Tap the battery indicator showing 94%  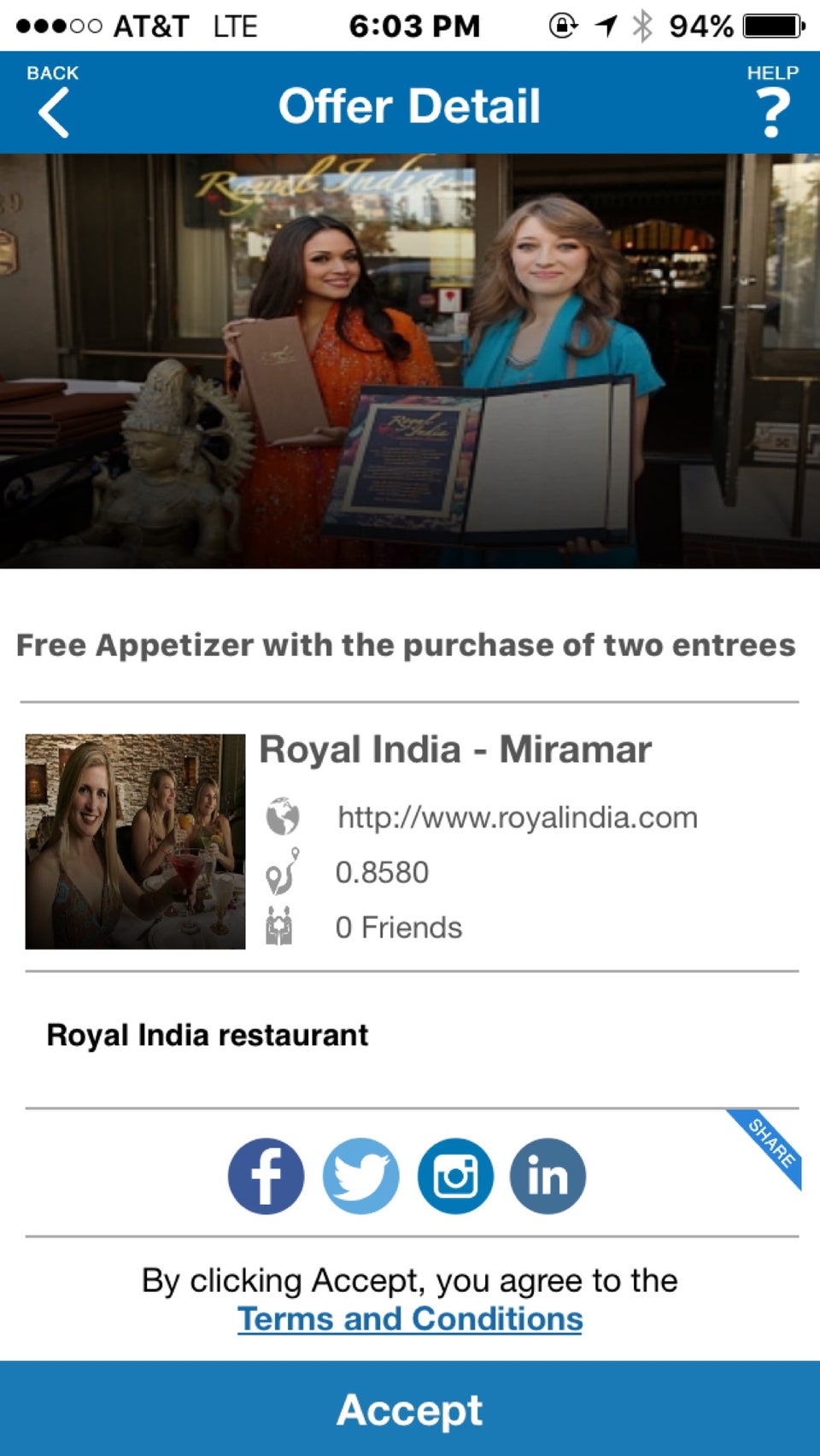(764, 26)
